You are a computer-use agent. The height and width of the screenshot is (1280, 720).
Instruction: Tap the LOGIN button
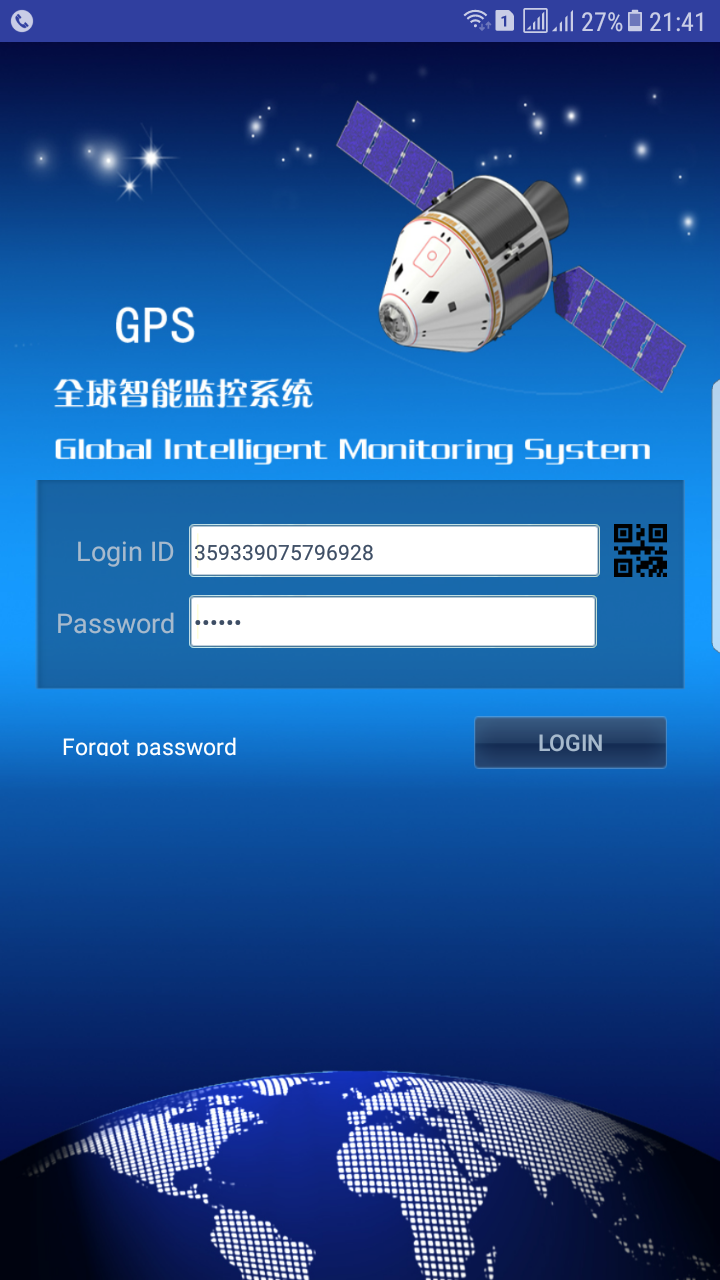[570, 743]
